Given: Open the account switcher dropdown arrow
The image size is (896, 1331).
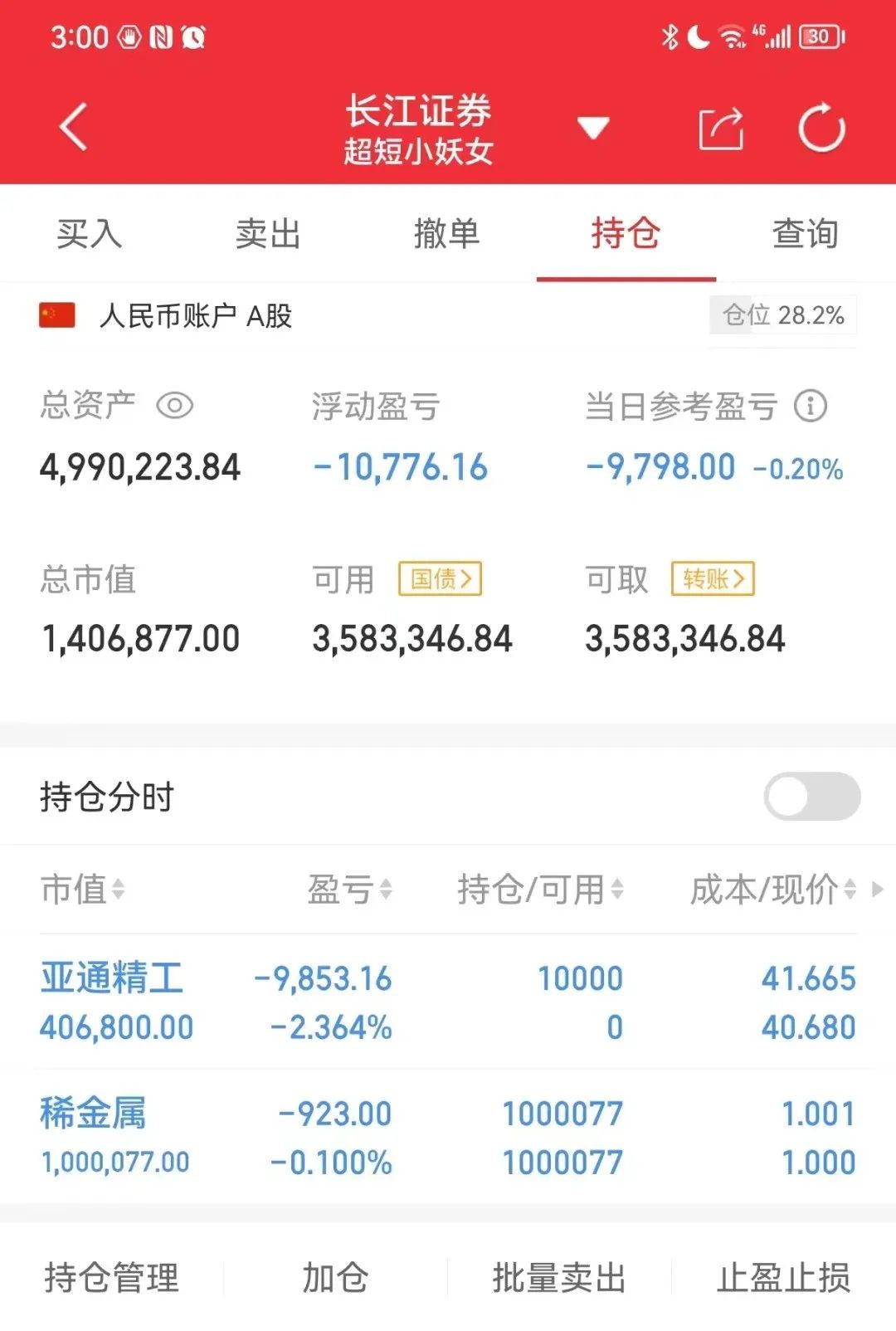Looking at the screenshot, I should click(x=593, y=128).
